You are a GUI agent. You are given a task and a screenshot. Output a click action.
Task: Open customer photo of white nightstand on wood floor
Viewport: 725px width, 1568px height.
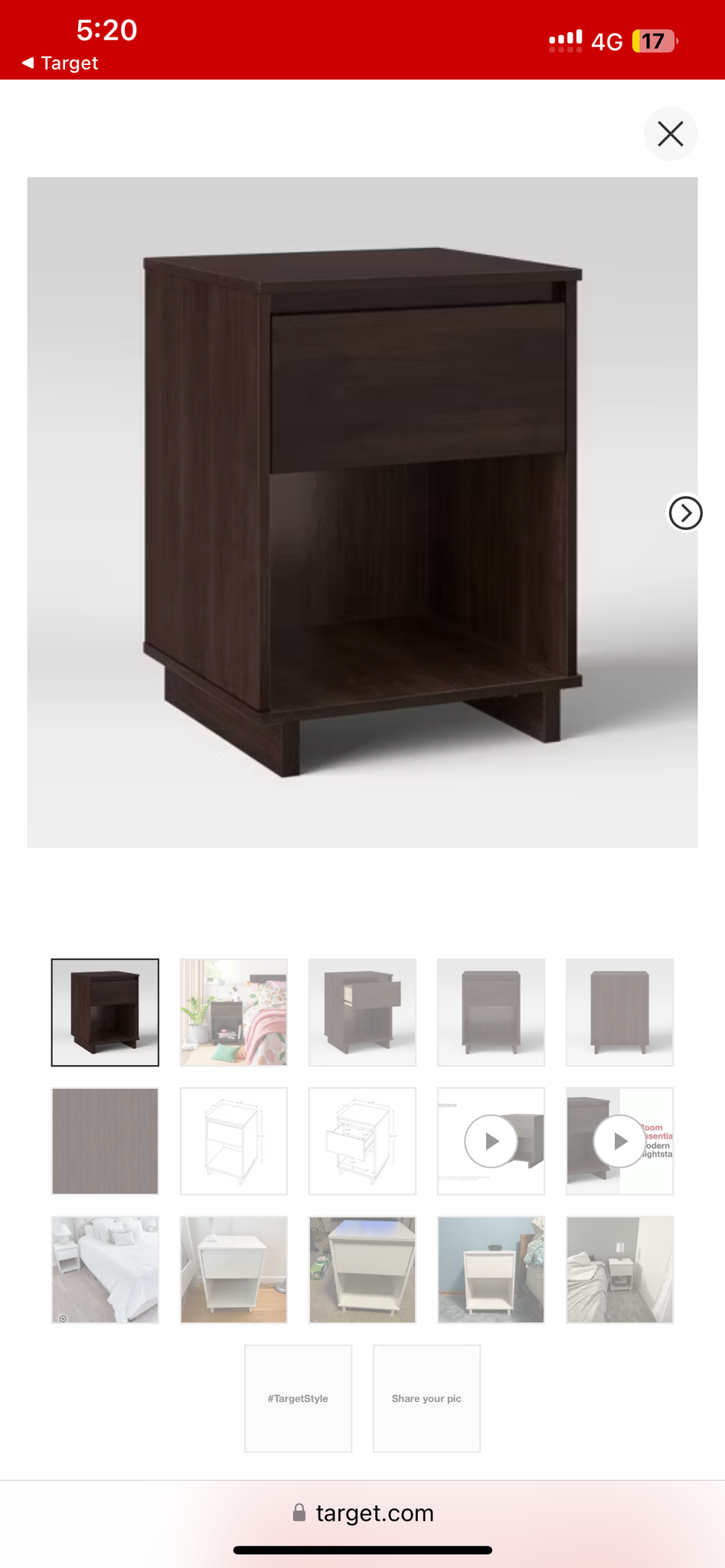coord(234,1269)
